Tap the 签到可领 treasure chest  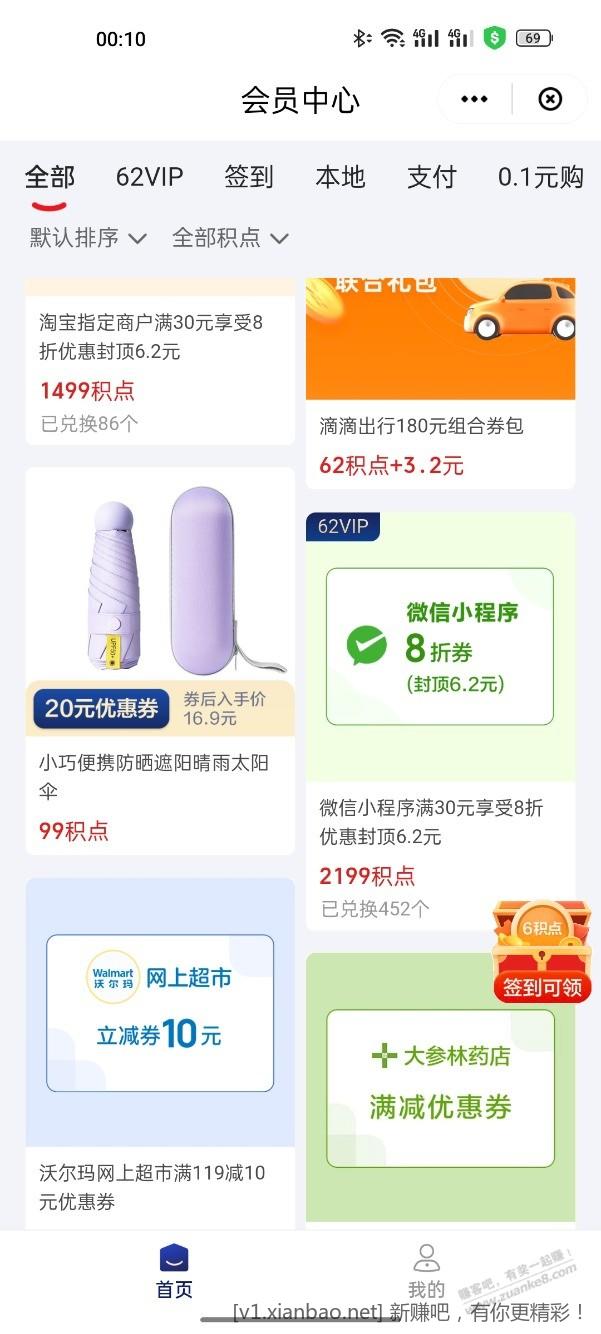(x=541, y=952)
